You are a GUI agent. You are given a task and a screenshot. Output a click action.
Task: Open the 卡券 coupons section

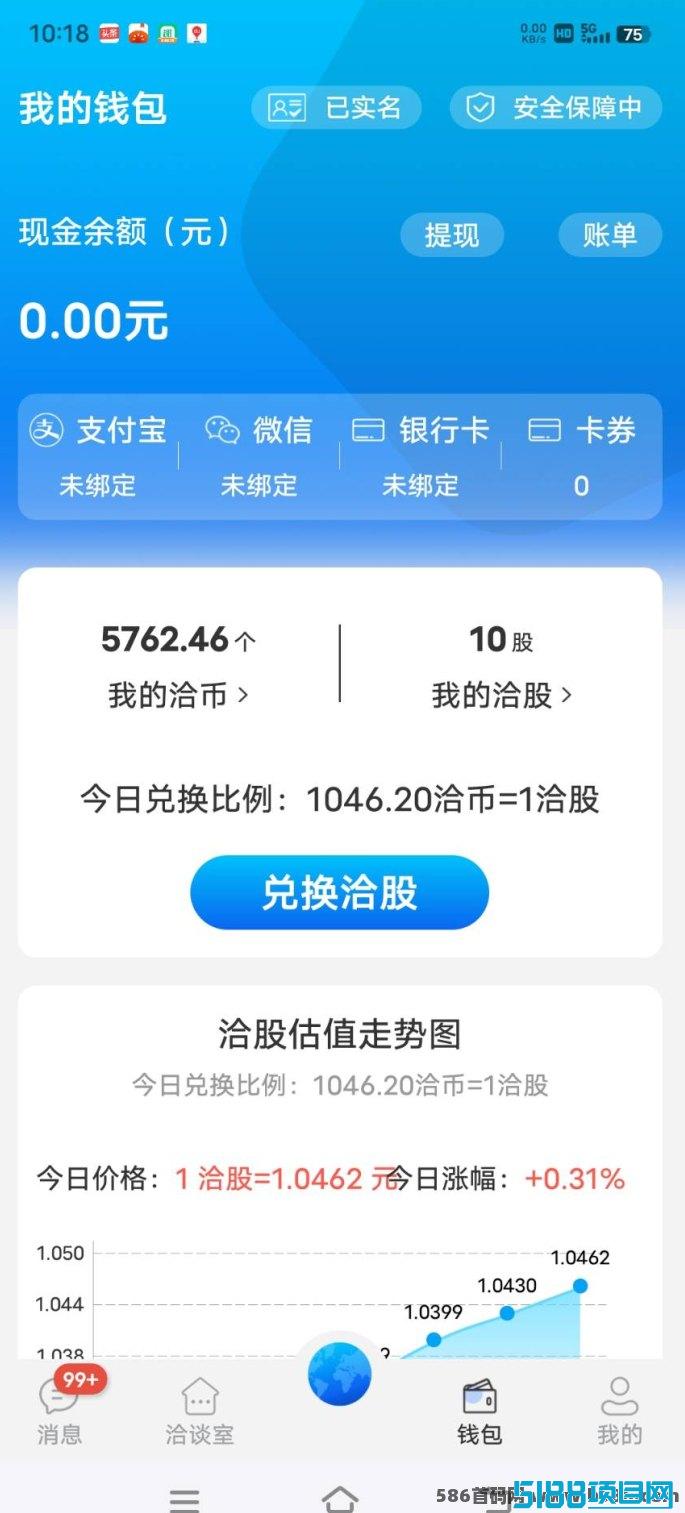pyautogui.click(x=581, y=456)
